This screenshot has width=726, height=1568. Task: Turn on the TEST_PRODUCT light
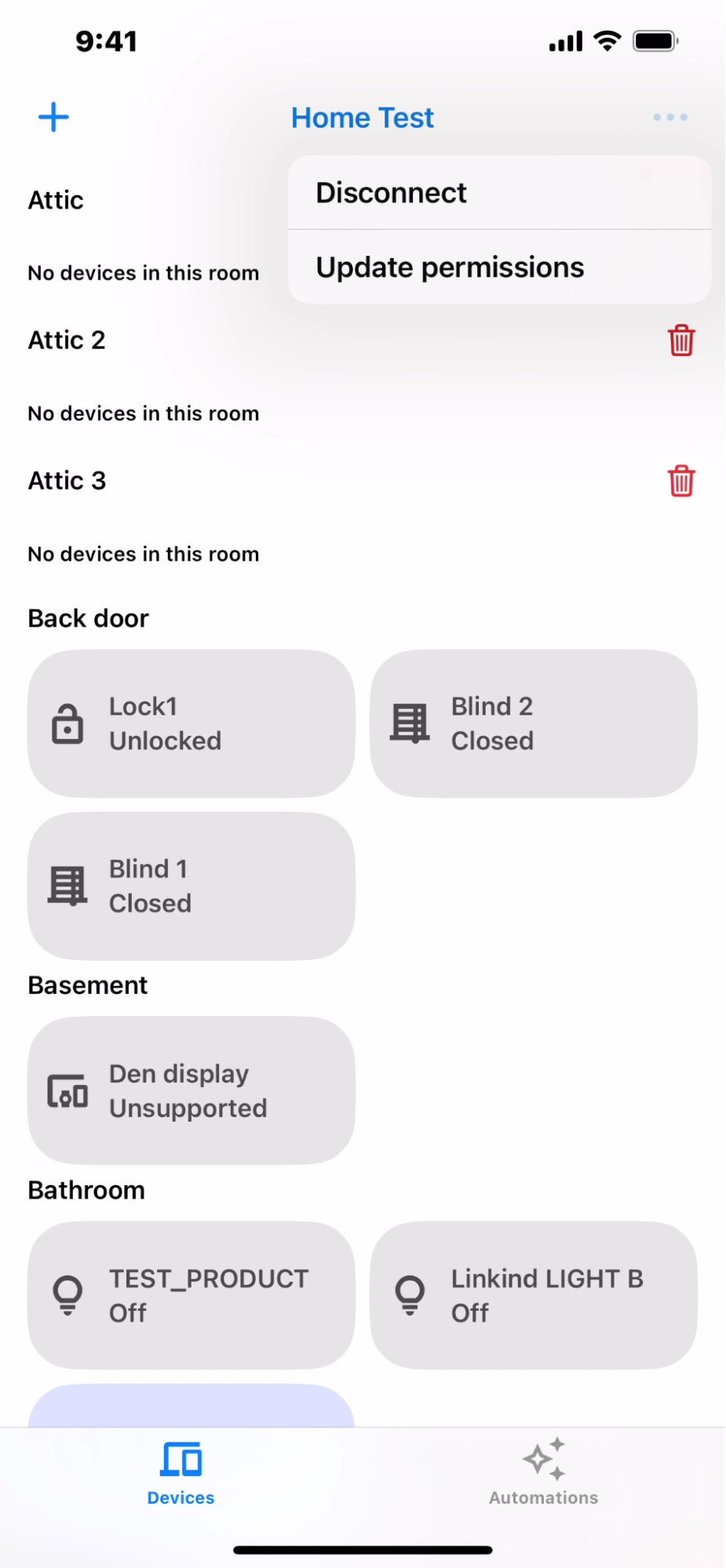191,1294
